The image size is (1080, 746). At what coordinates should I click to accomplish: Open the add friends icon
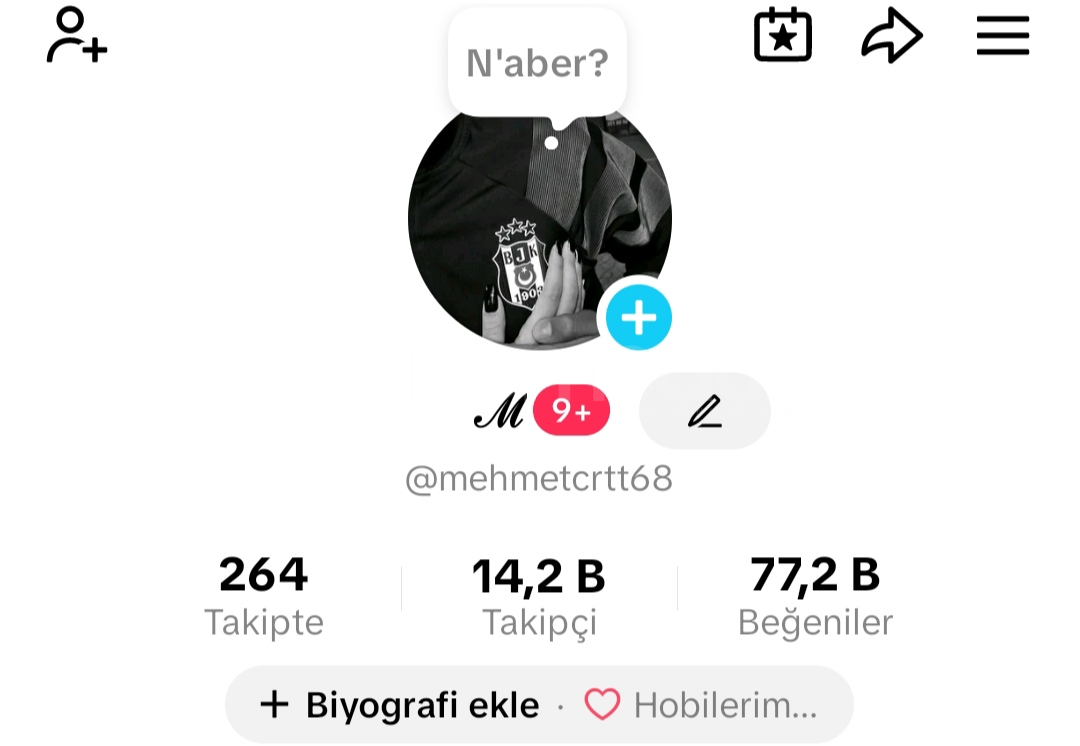pos(76,36)
